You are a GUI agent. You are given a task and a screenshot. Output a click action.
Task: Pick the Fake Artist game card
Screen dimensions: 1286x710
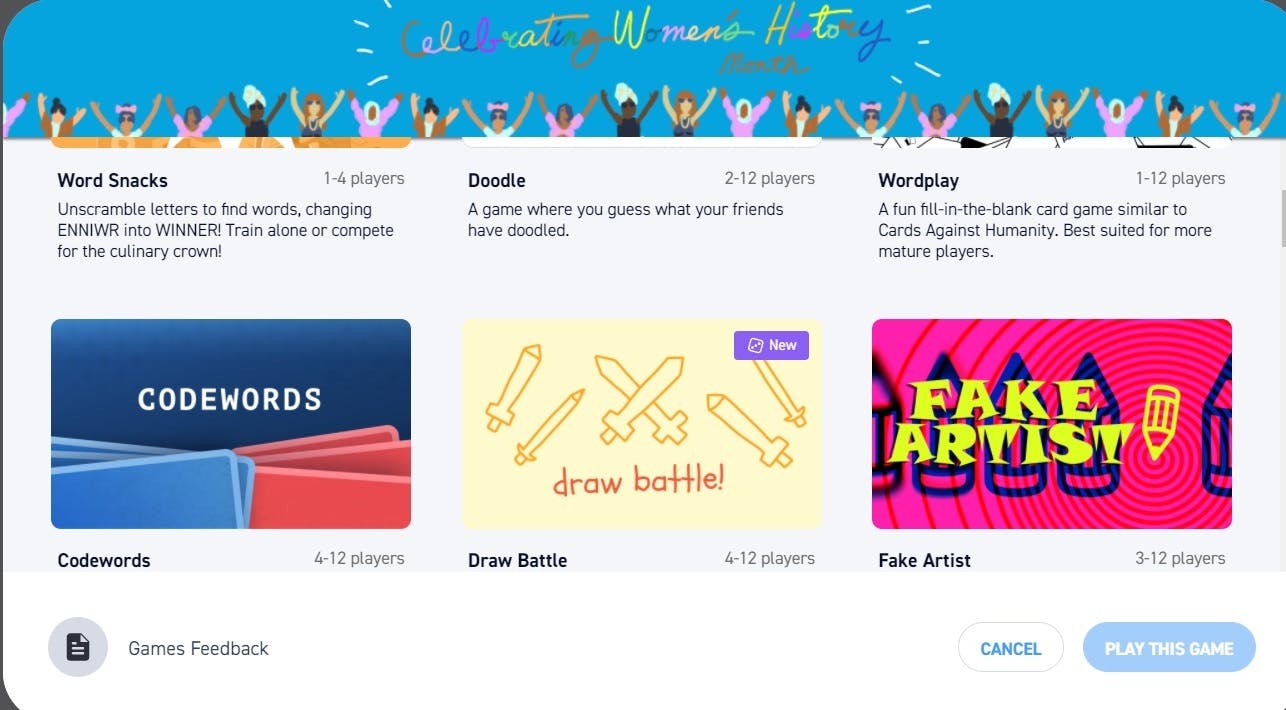click(1051, 424)
